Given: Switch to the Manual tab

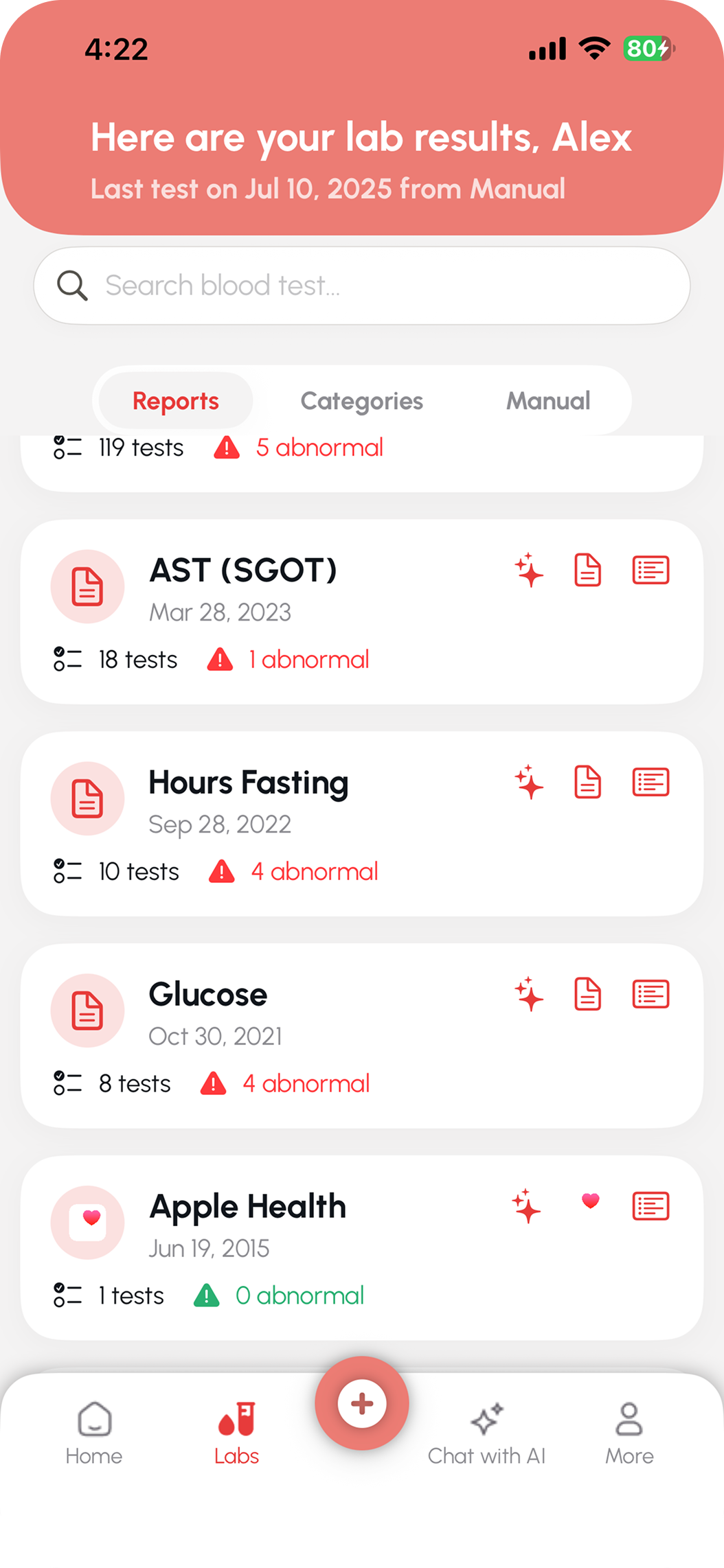Looking at the screenshot, I should (x=548, y=401).
